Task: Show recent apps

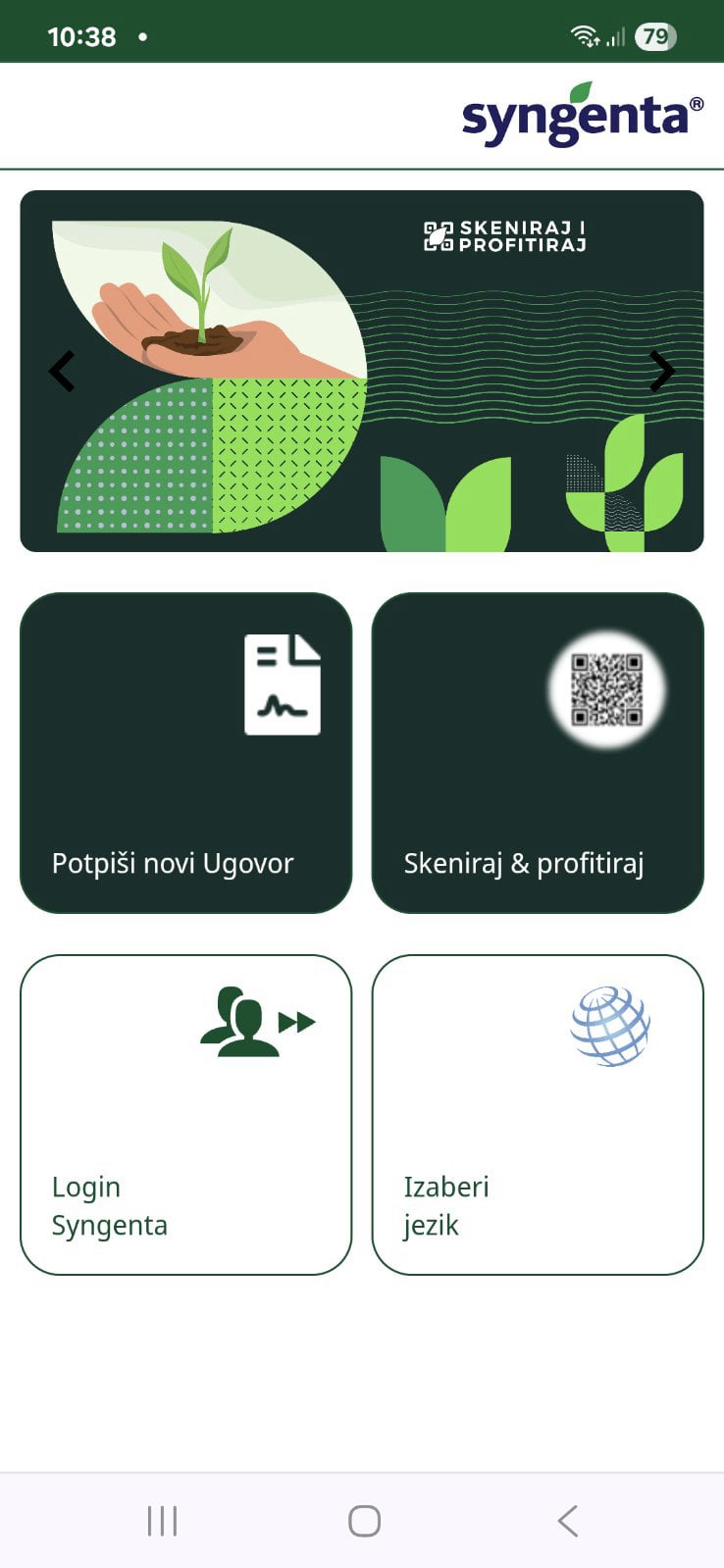Action: click(x=162, y=1521)
